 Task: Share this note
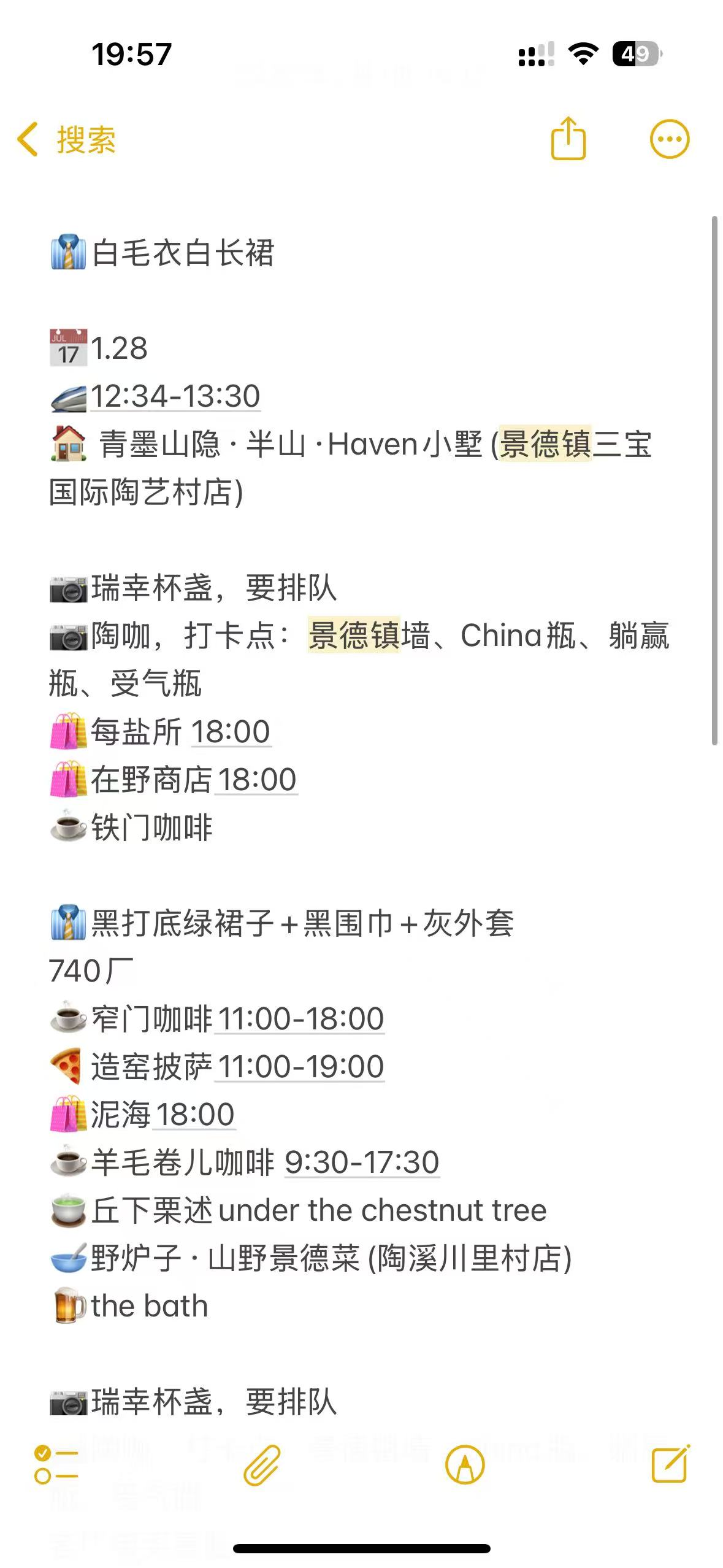pos(568,139)
